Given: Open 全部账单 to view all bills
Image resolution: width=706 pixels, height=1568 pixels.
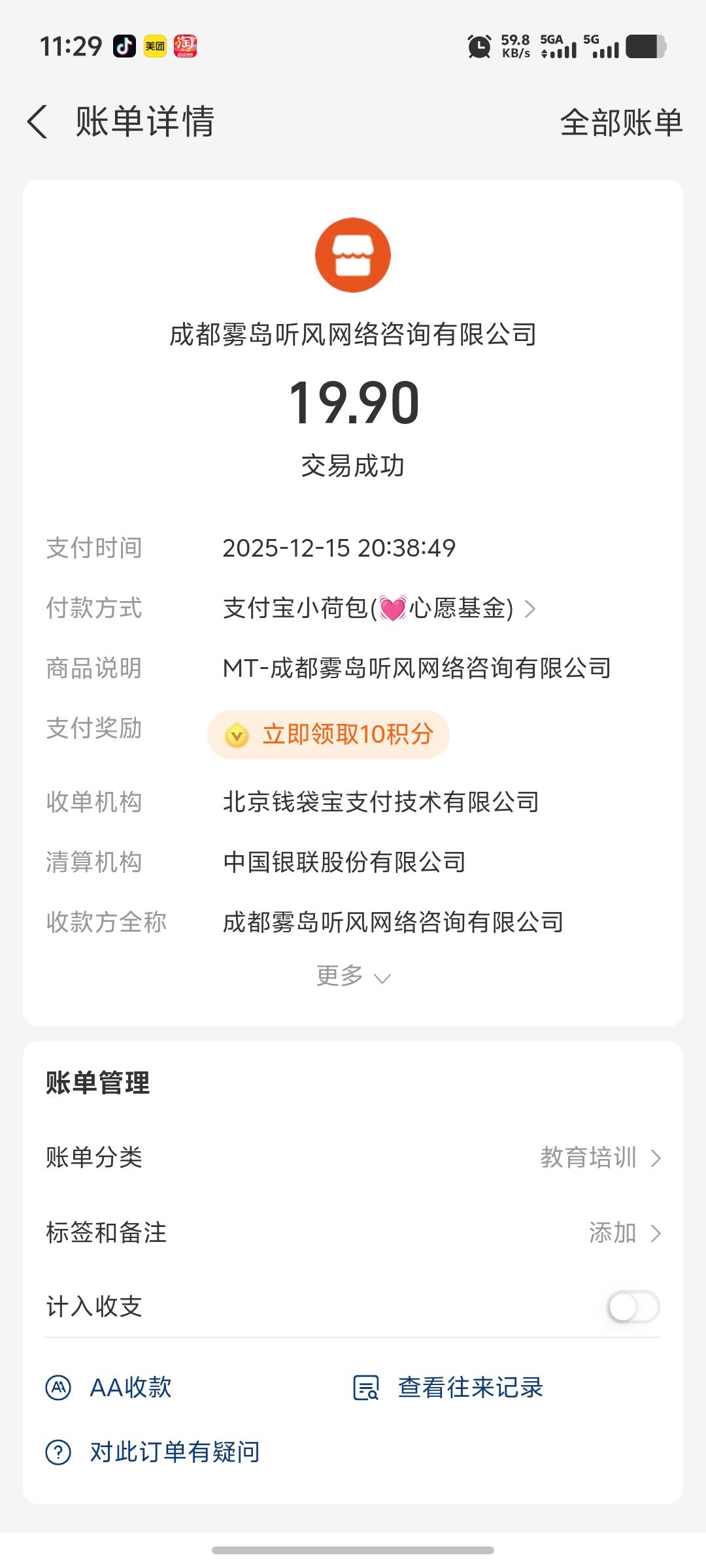Looking at the screenshot, I should [x=621, y=122].
